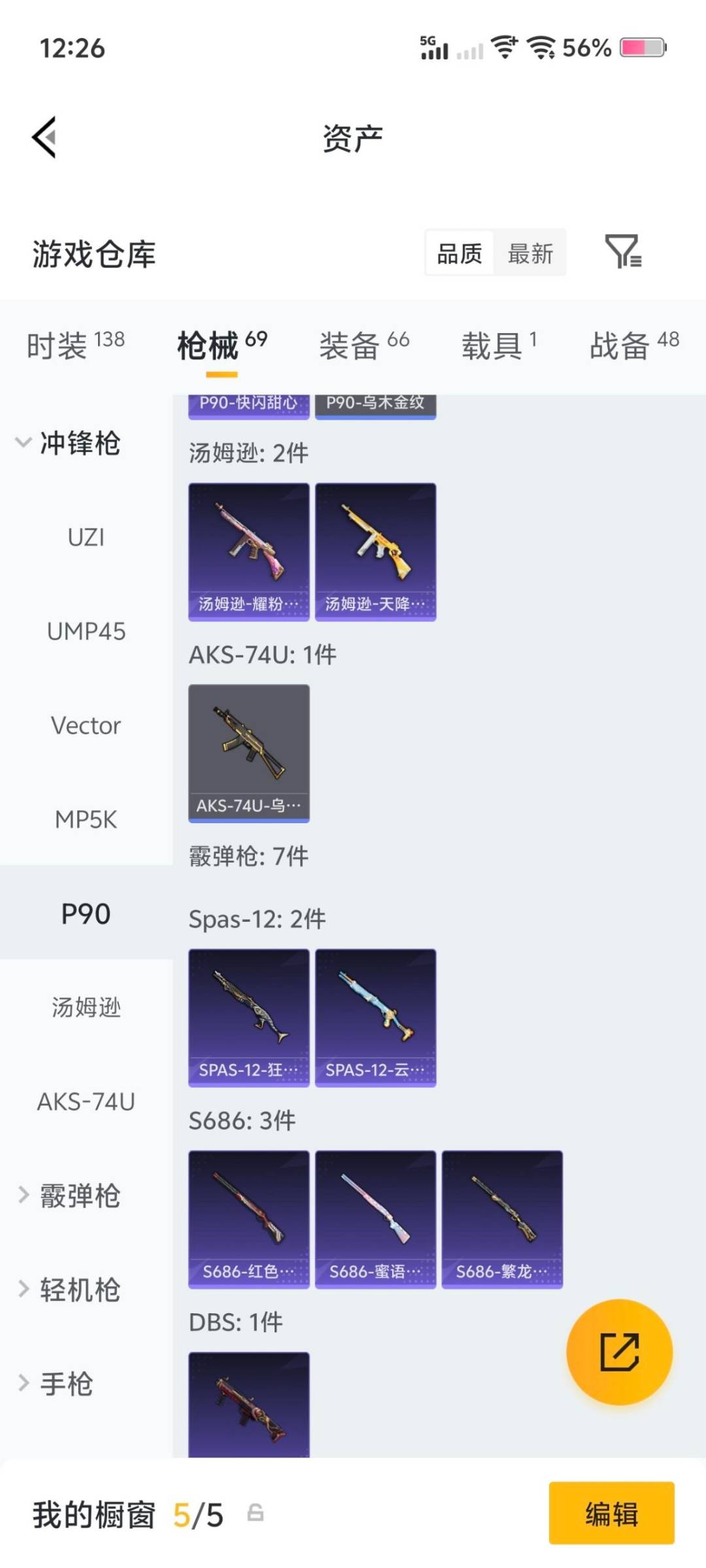Screen dimensions: 706x1568
Task: Switch sorting to 品质
Action: (x=459, y=254)
